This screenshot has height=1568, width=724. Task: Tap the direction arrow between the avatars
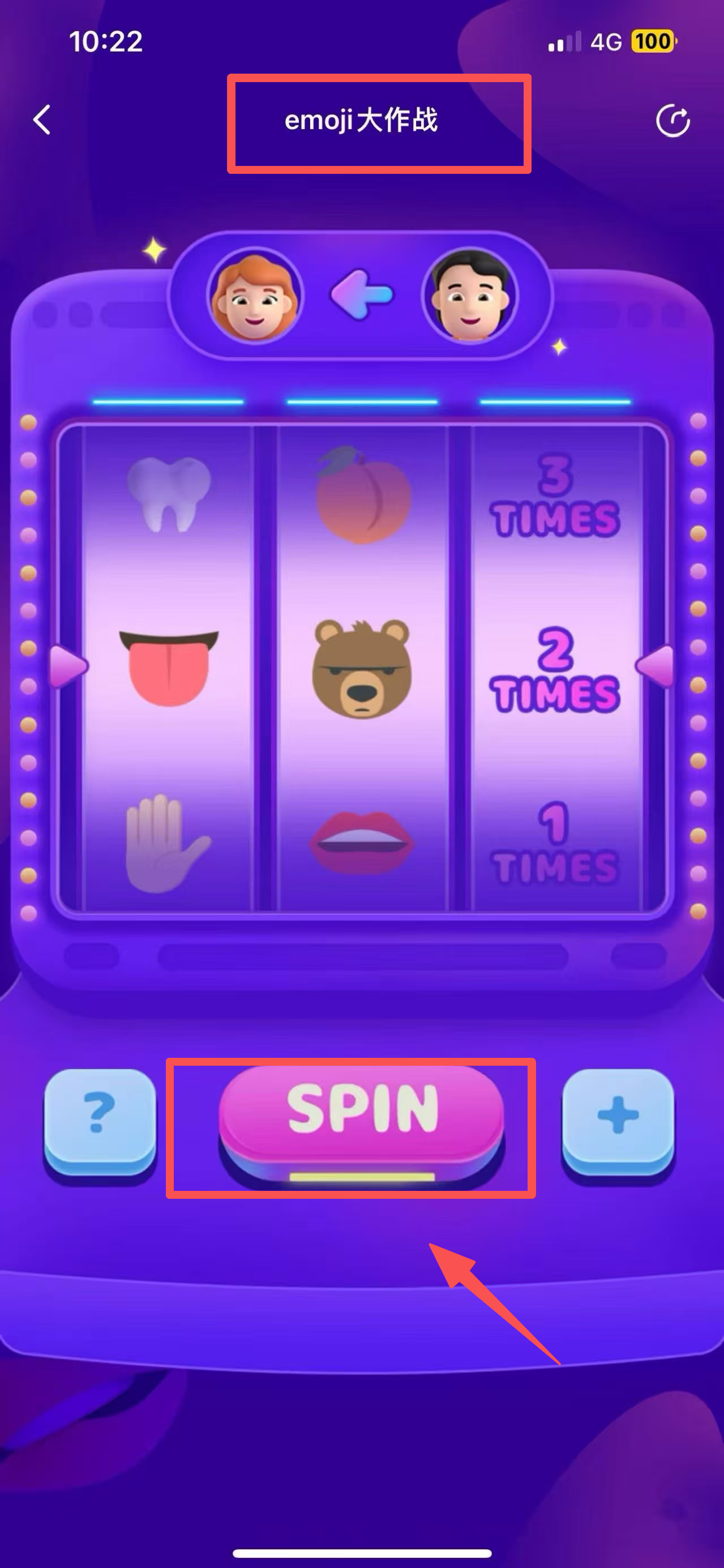[x=362, y=296]
